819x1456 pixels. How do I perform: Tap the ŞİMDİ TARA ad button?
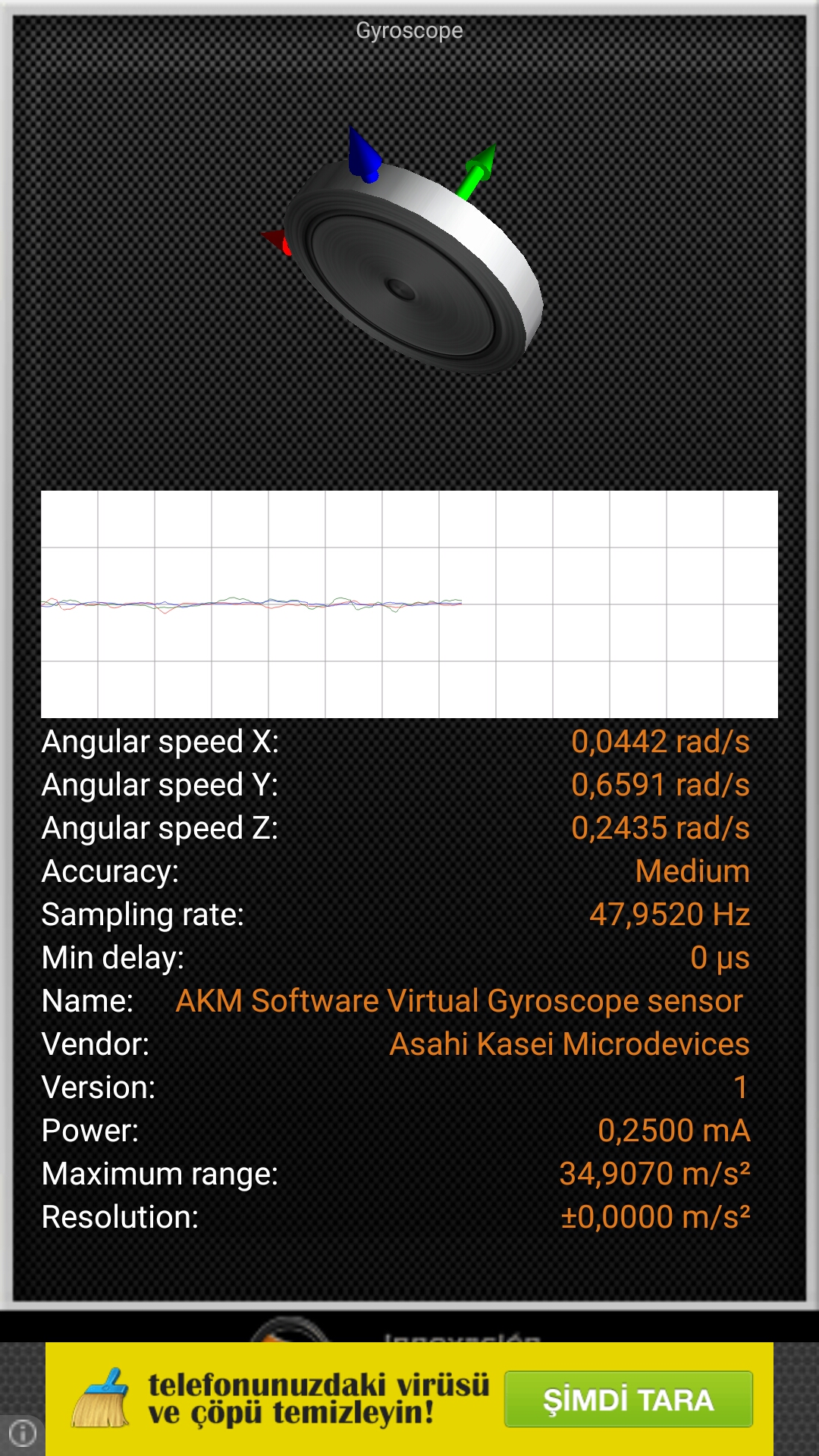[x=628, y=1399]
